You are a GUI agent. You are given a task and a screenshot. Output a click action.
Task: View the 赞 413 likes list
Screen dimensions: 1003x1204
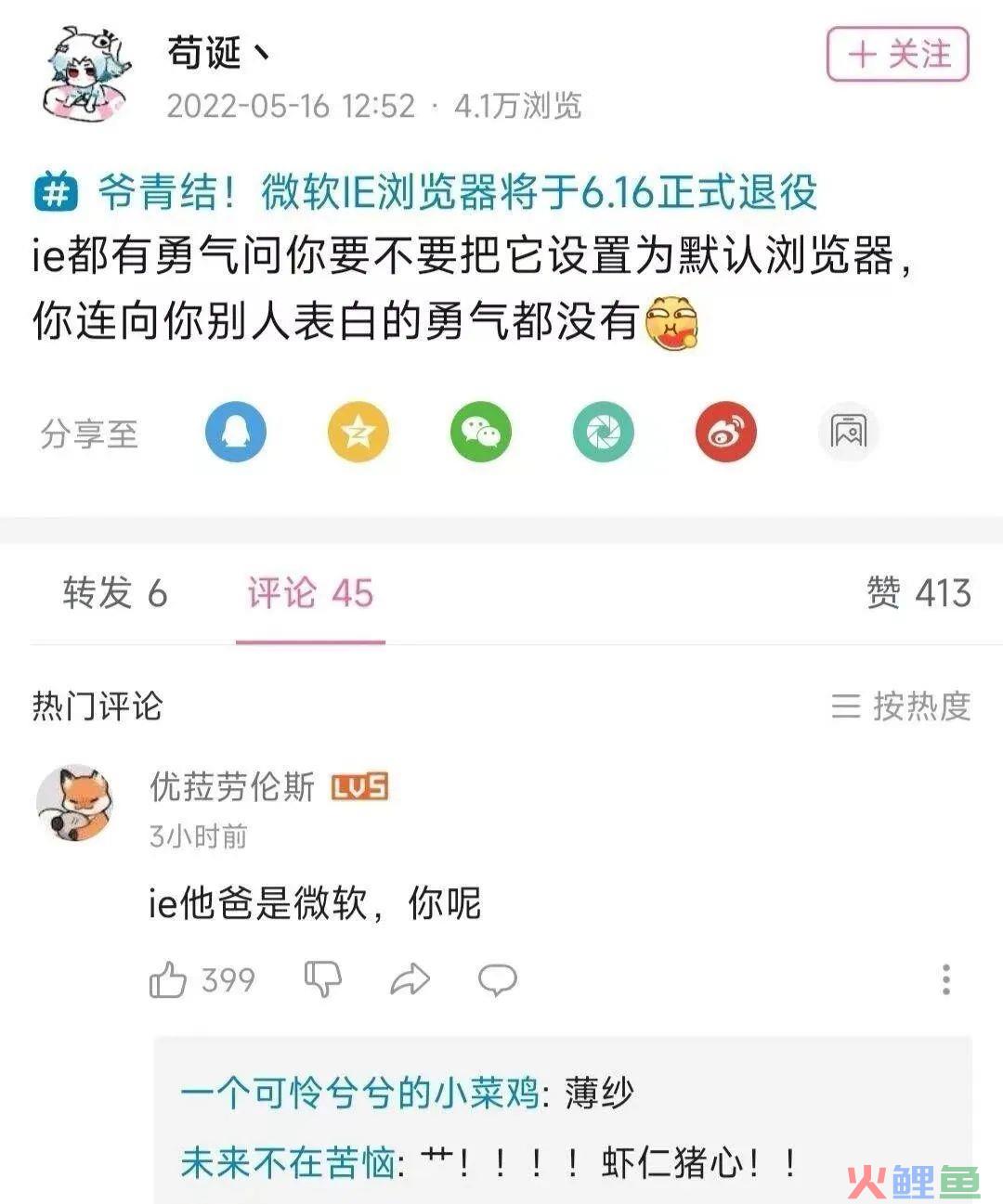coord(918,593)
